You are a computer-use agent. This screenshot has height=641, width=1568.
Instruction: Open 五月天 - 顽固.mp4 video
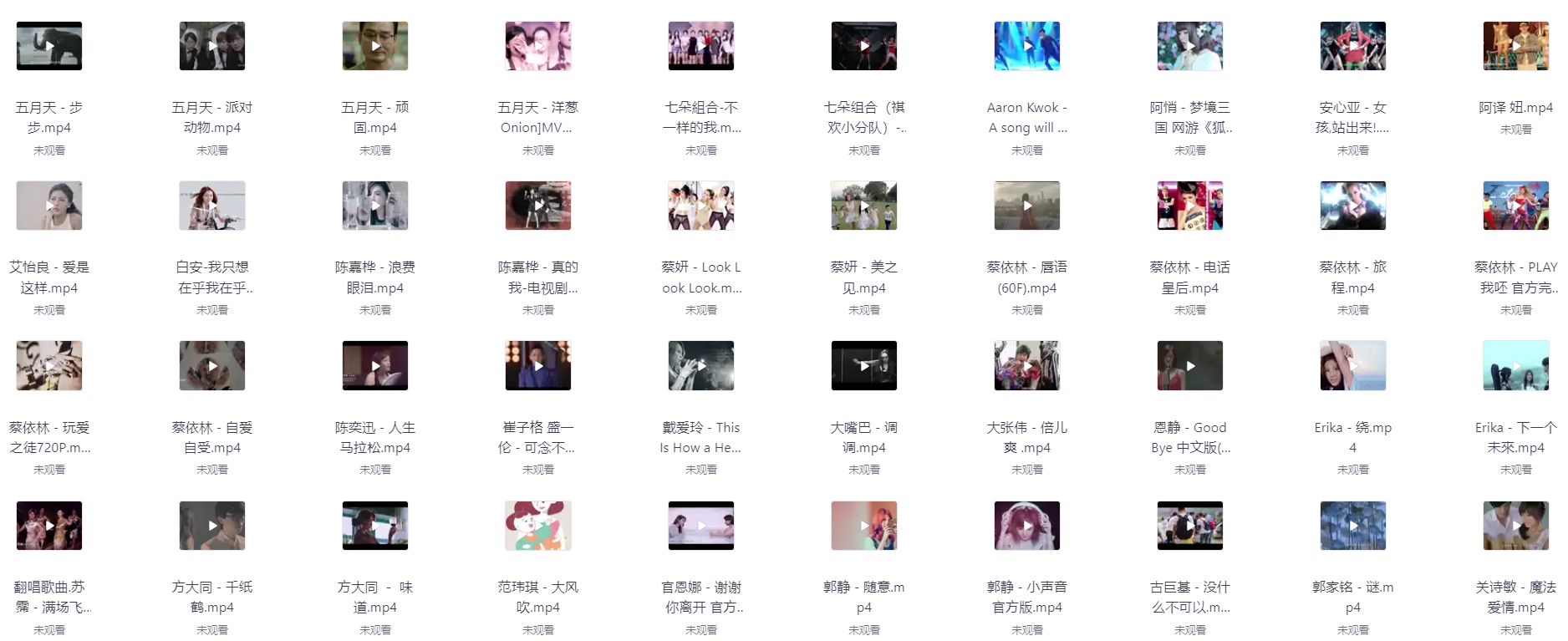[x=375, y=46]
